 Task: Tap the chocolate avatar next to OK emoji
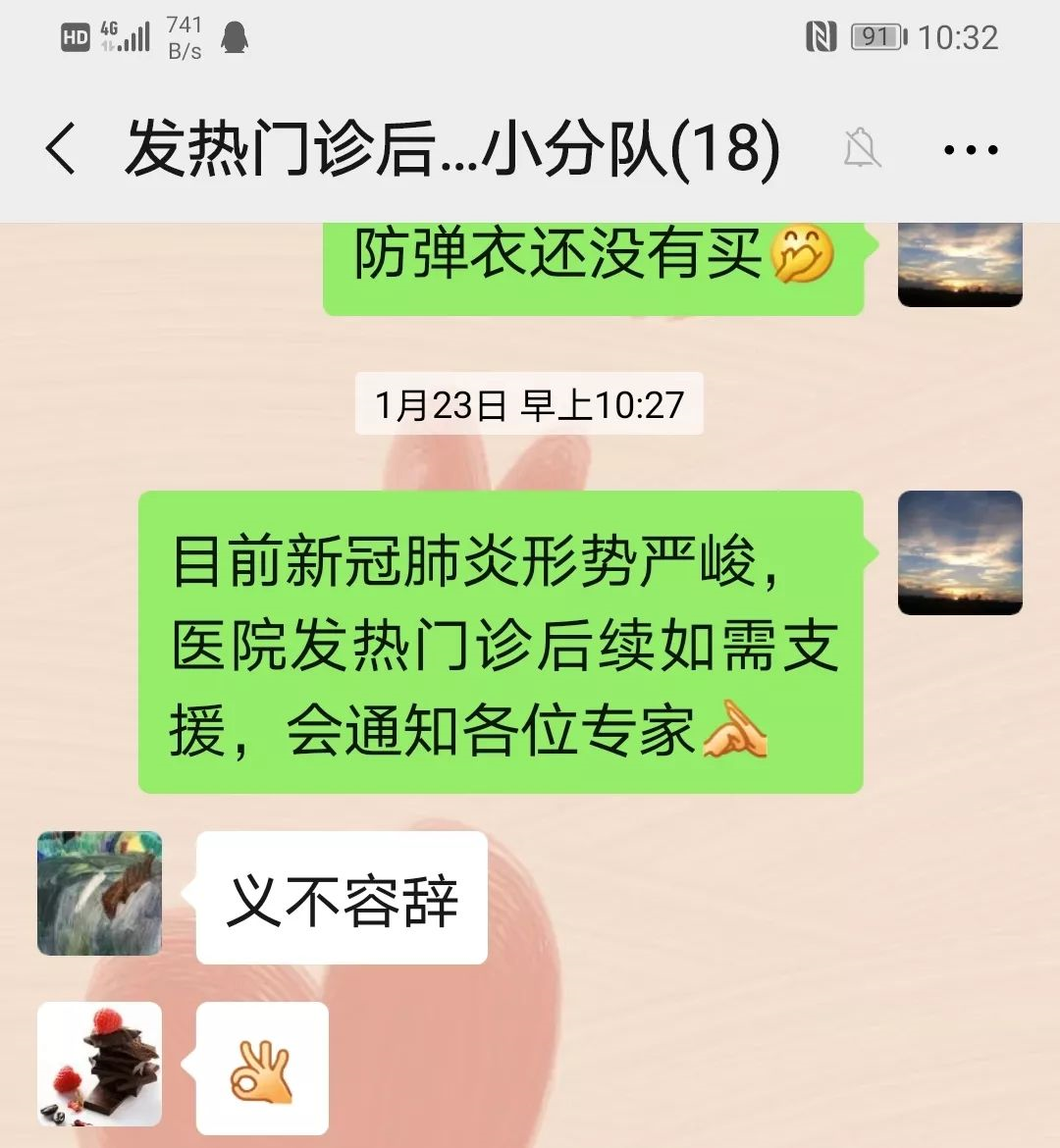pyautogui.click(x=99, y=1064)
